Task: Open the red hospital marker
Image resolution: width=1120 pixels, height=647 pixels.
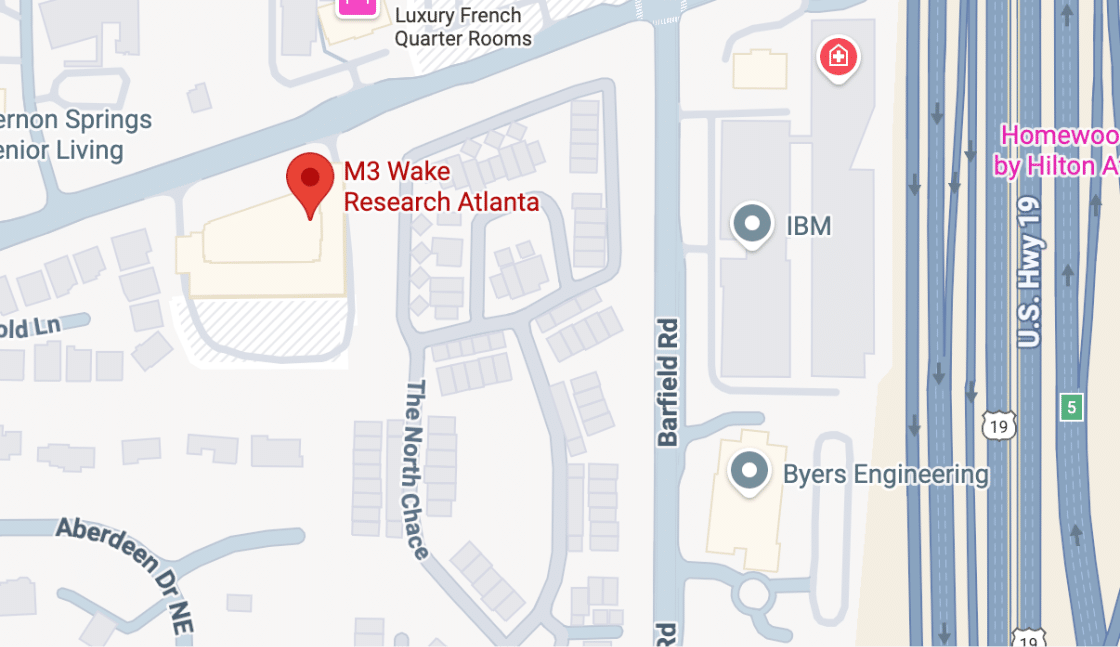Action: [838, 57]
